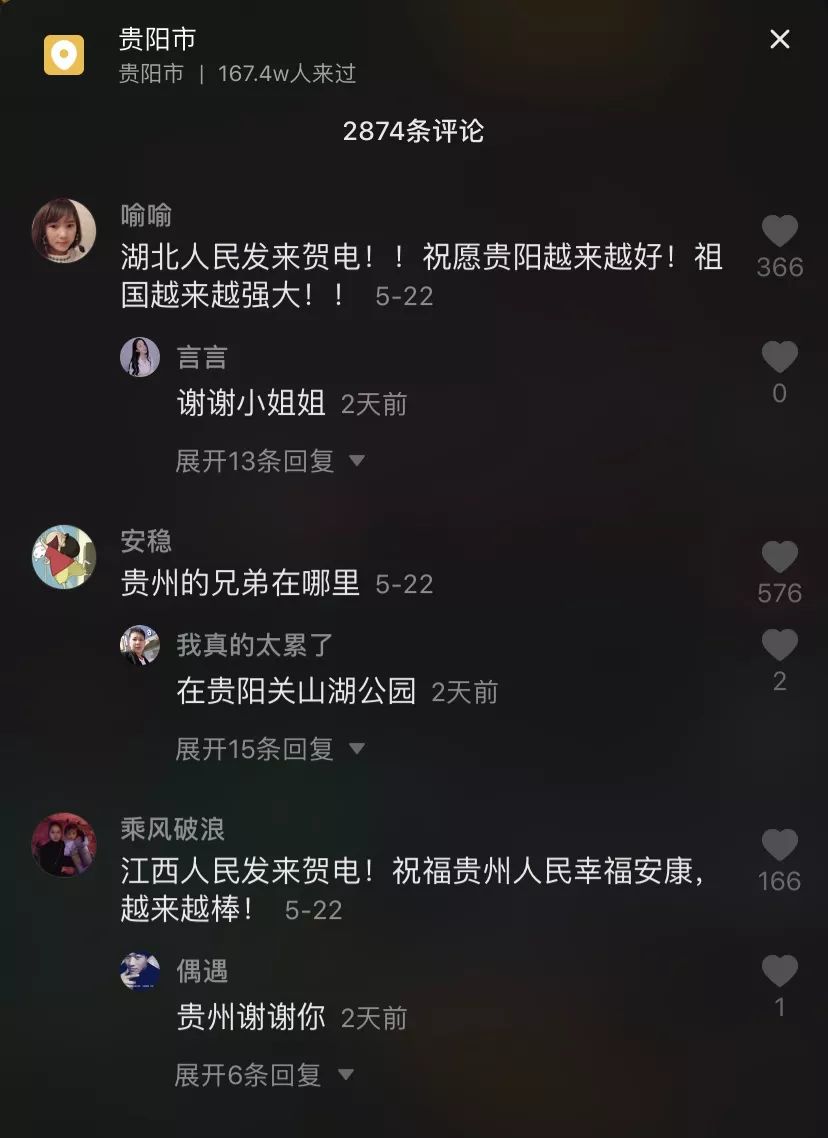This screenshot has height=1138, width=828.
Task: Expand 13 replies under 喻喻's comment
Action: pos(270,461)
